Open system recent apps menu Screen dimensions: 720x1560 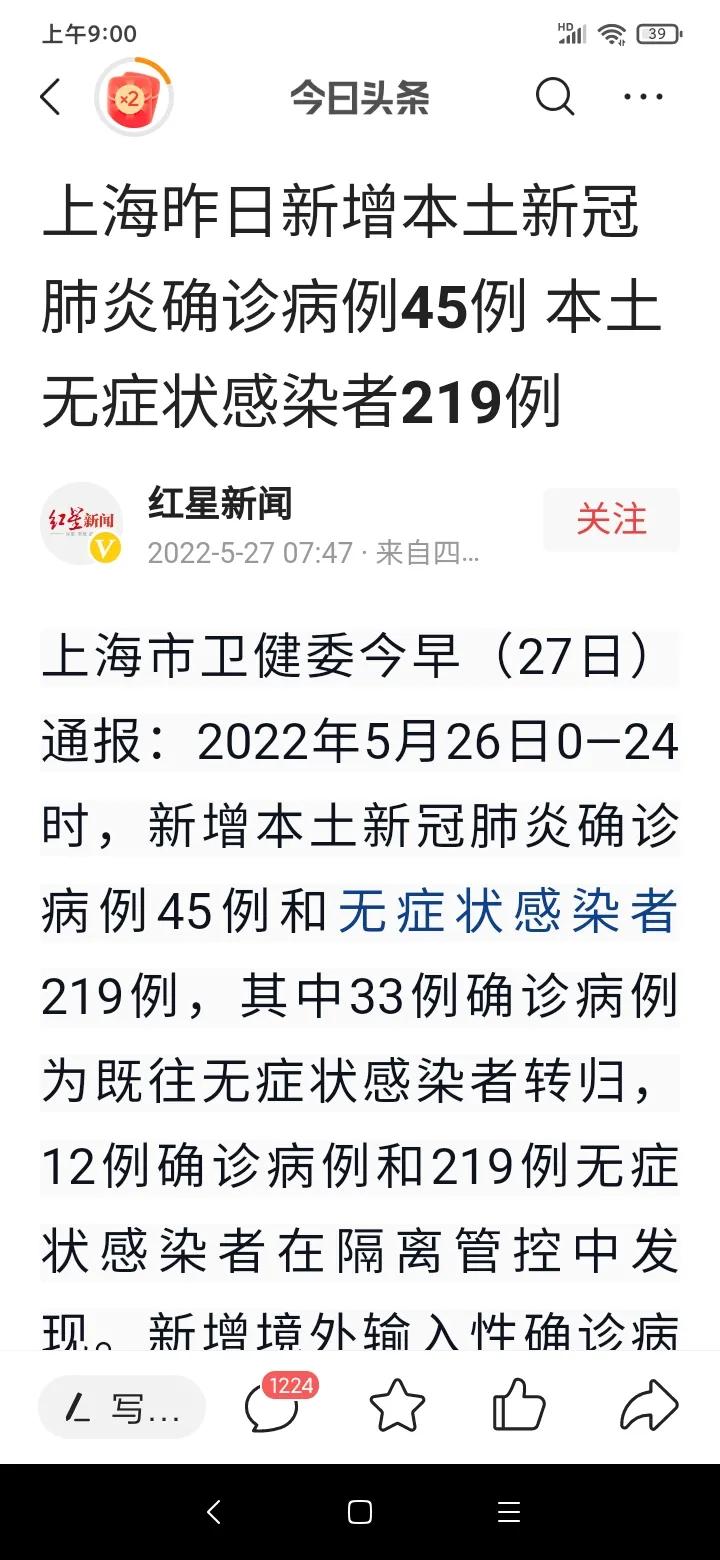tap(509, 1512)
